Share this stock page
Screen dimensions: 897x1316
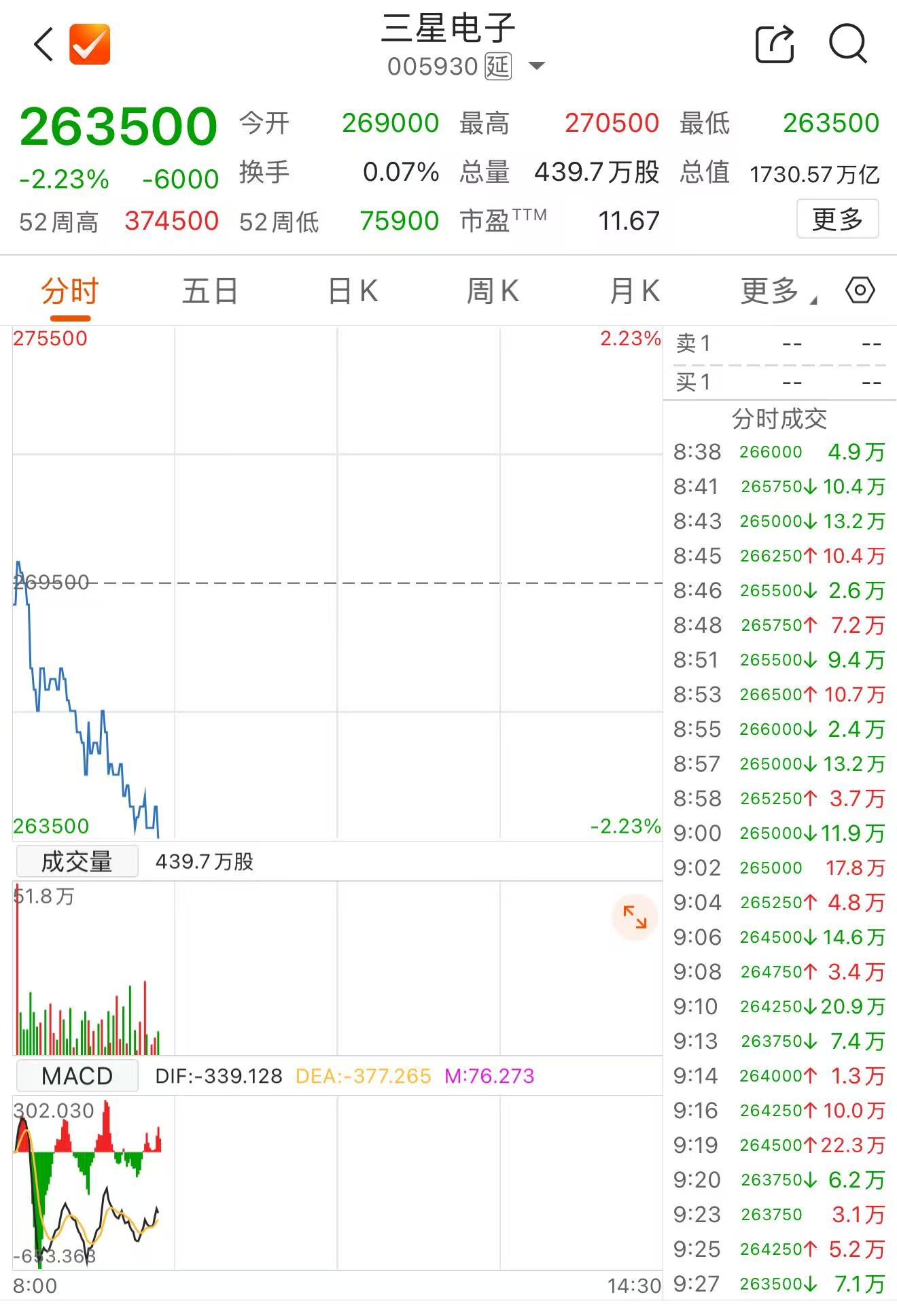775,44
